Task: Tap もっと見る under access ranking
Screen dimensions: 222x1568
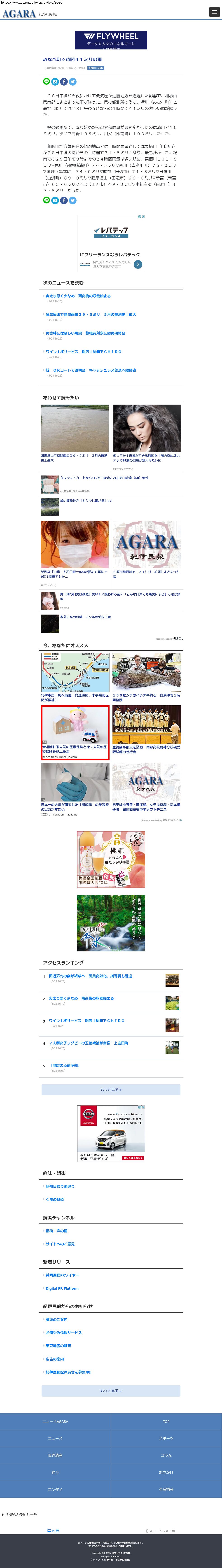Action: coord(111,1090)
